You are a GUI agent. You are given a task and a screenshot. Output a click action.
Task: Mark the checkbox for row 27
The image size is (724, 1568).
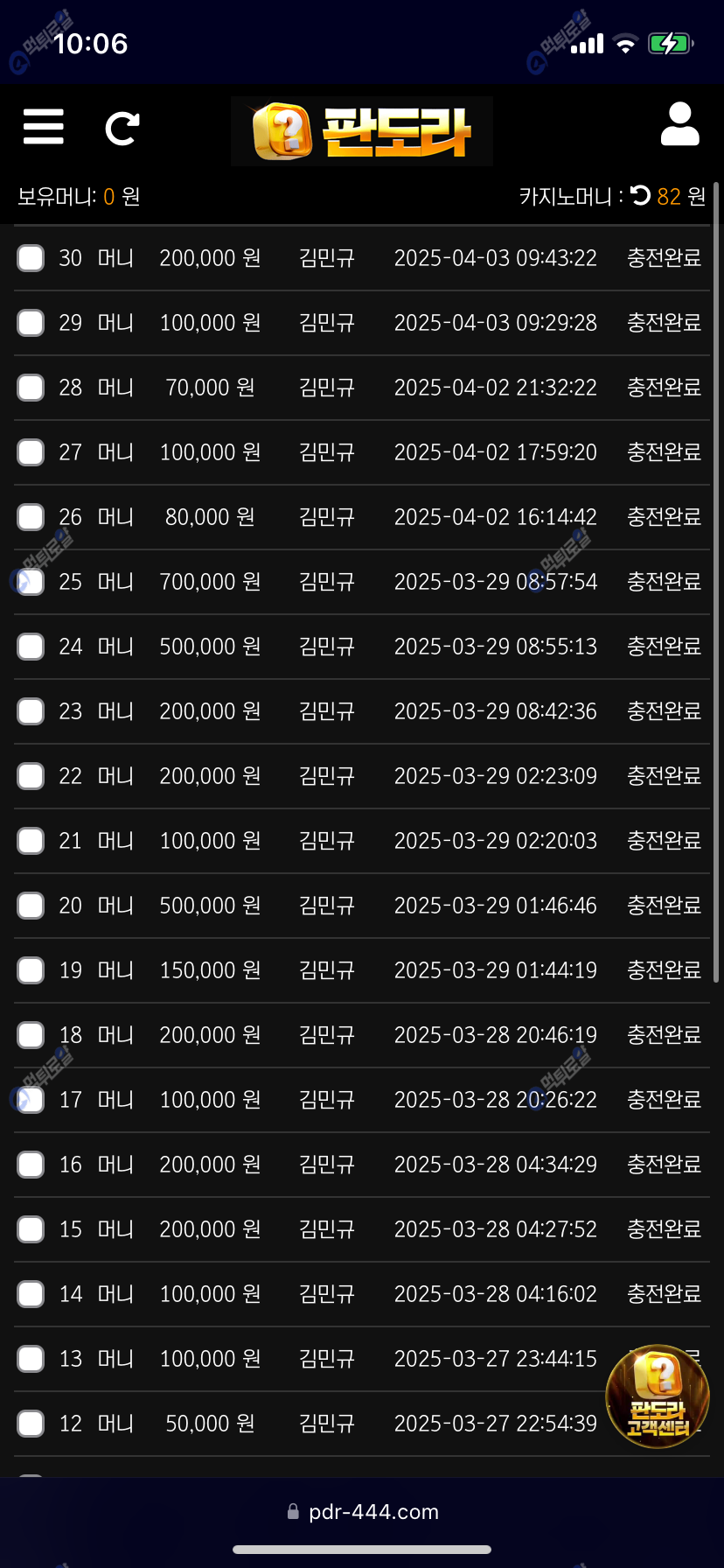(x=31, y=452)
